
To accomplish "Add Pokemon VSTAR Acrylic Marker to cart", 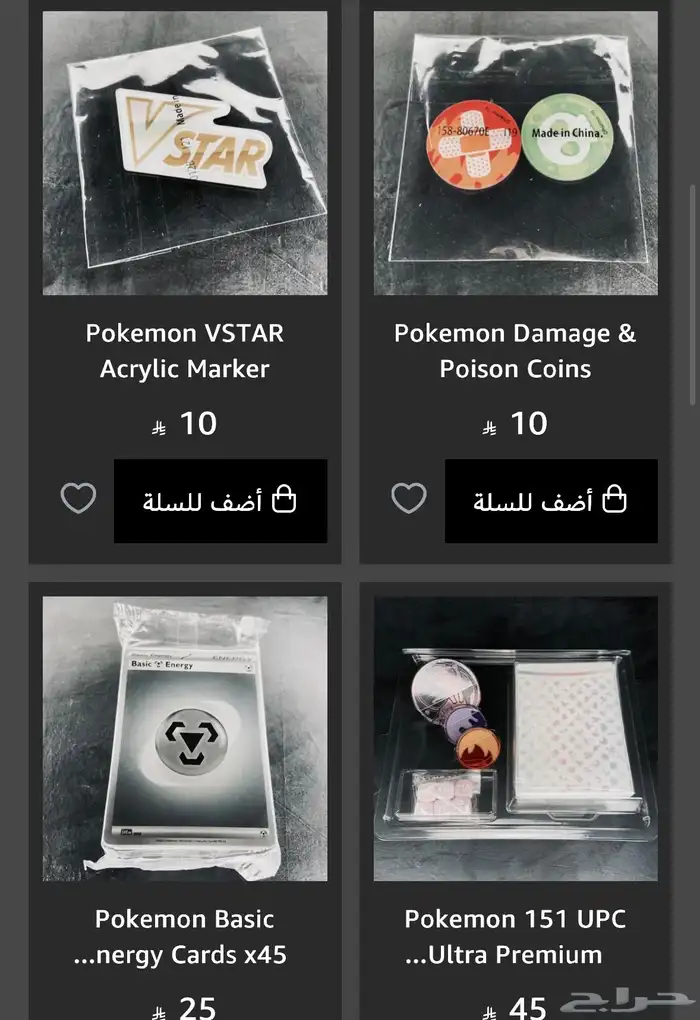I will (220, 501).
